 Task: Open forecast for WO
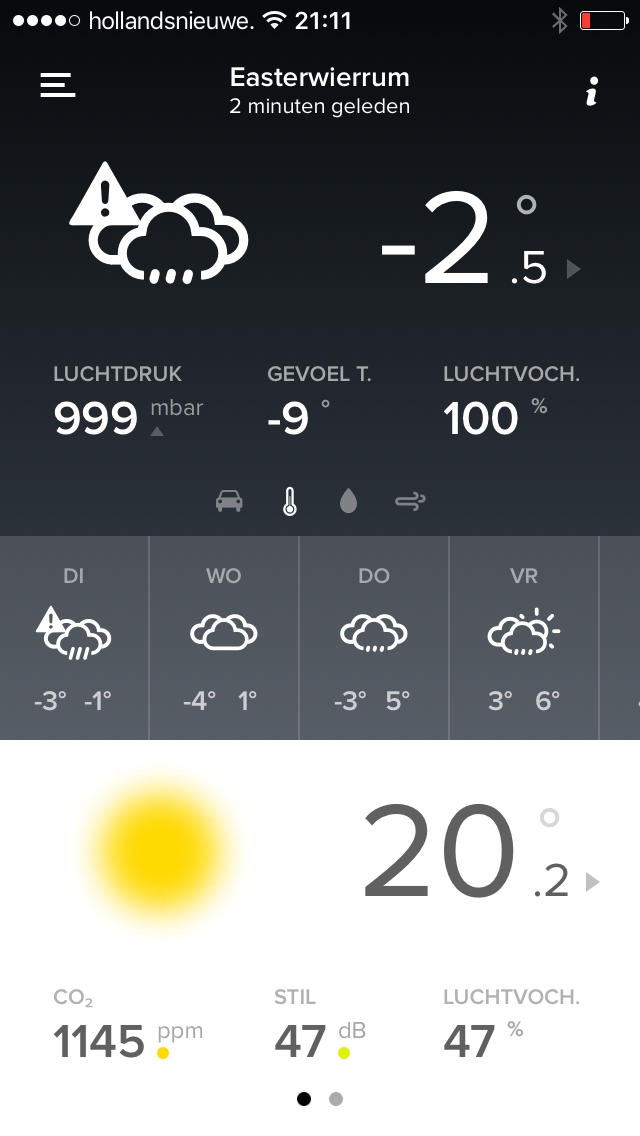[224, 638]
